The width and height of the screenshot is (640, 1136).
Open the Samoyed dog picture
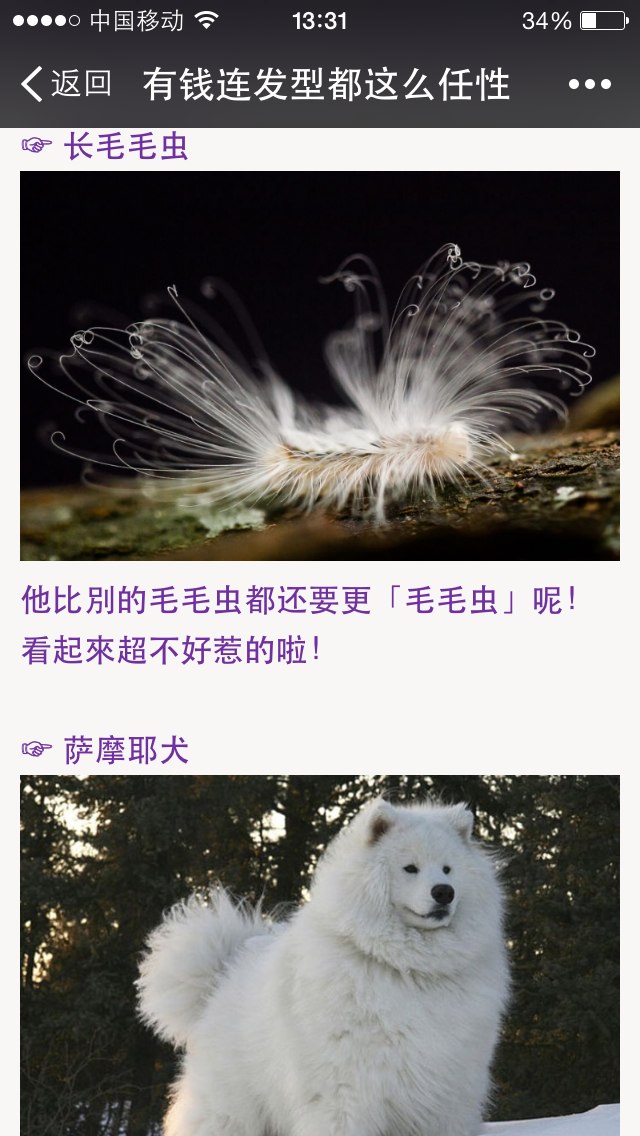click(320, 955)
